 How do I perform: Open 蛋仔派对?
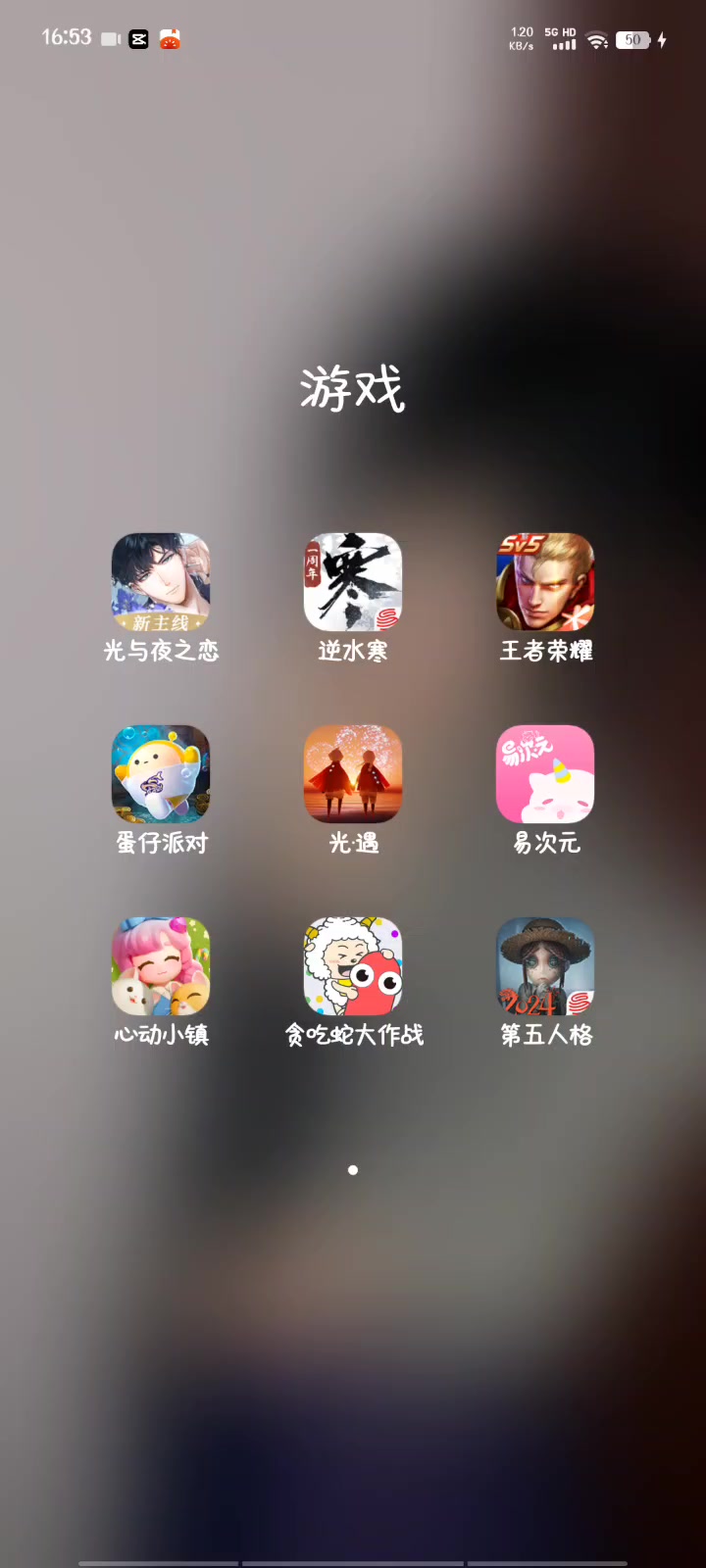[161, 774]
